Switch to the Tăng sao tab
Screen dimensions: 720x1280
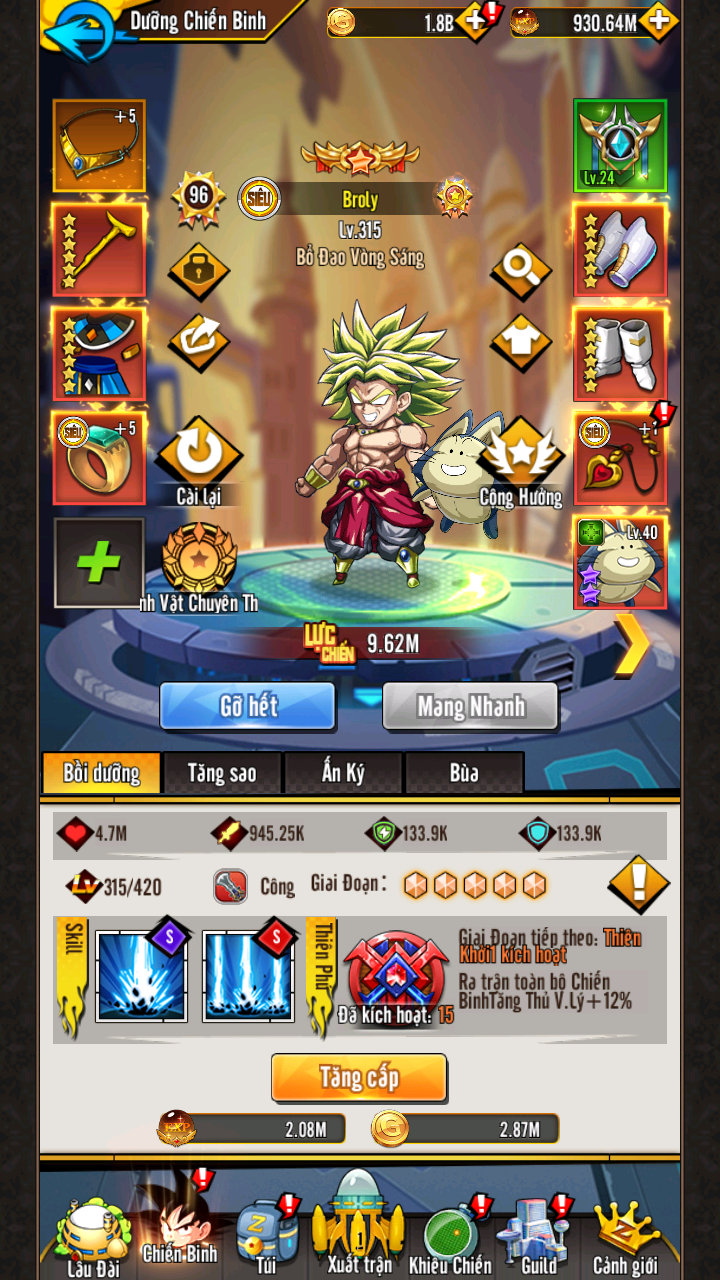click(222, 773)
